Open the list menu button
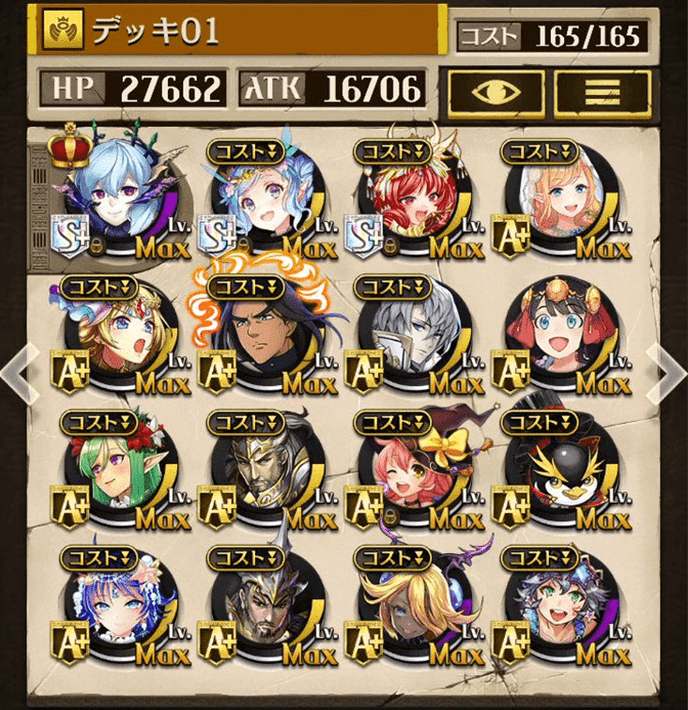This screenshot has height=710, width=688. point(603,92)
